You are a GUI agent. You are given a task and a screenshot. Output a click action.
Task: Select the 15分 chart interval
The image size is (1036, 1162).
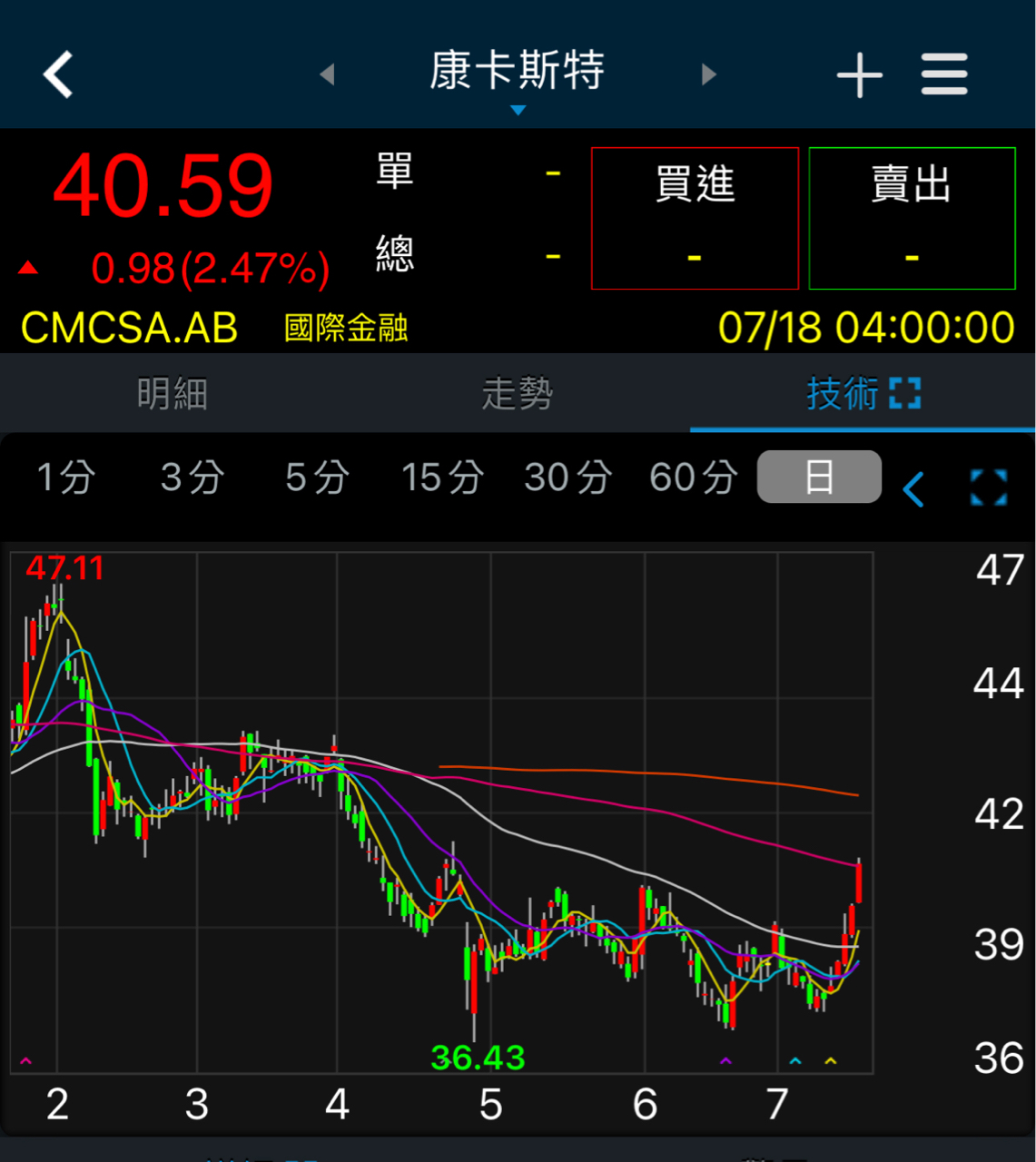442,478
